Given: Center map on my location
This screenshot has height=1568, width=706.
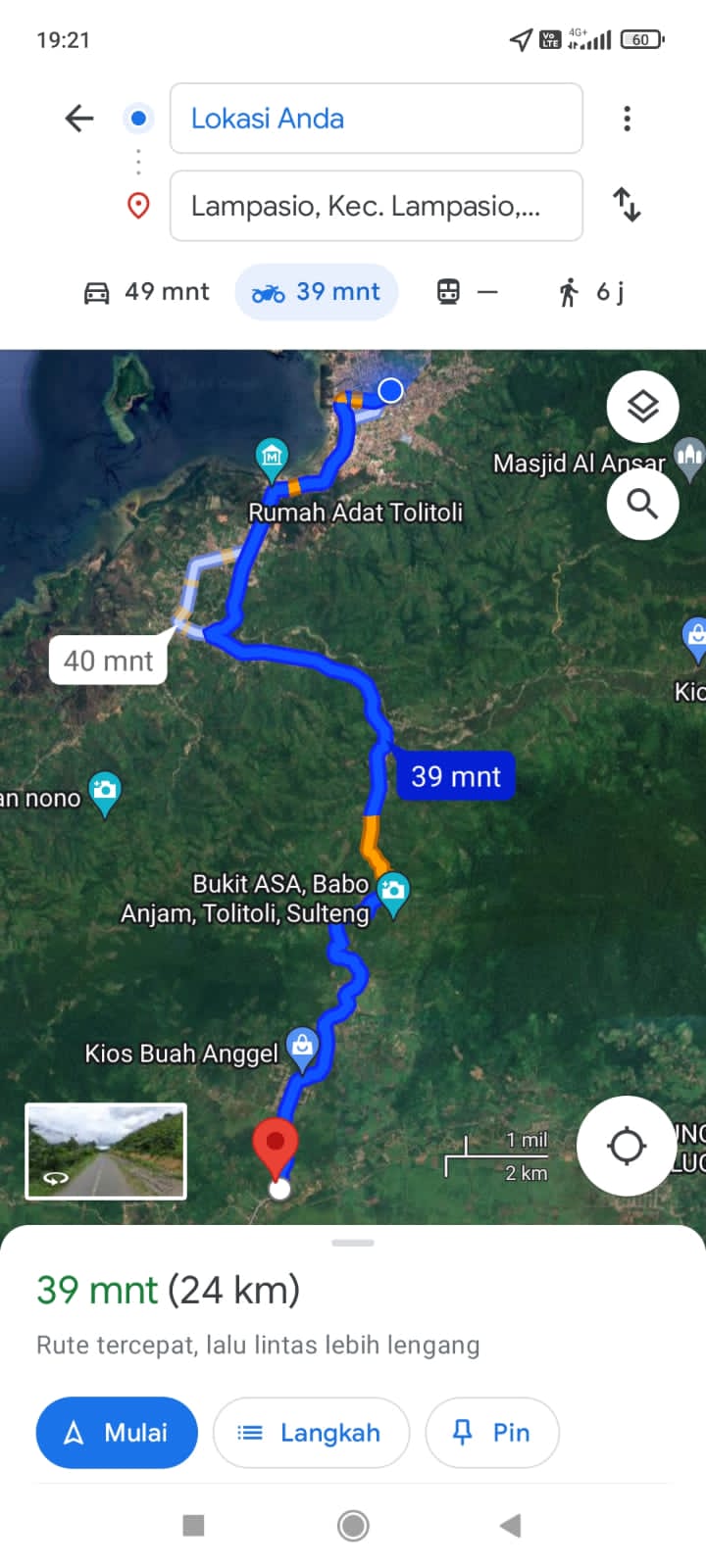Looking at the screenshot, I should point(627,1146).
